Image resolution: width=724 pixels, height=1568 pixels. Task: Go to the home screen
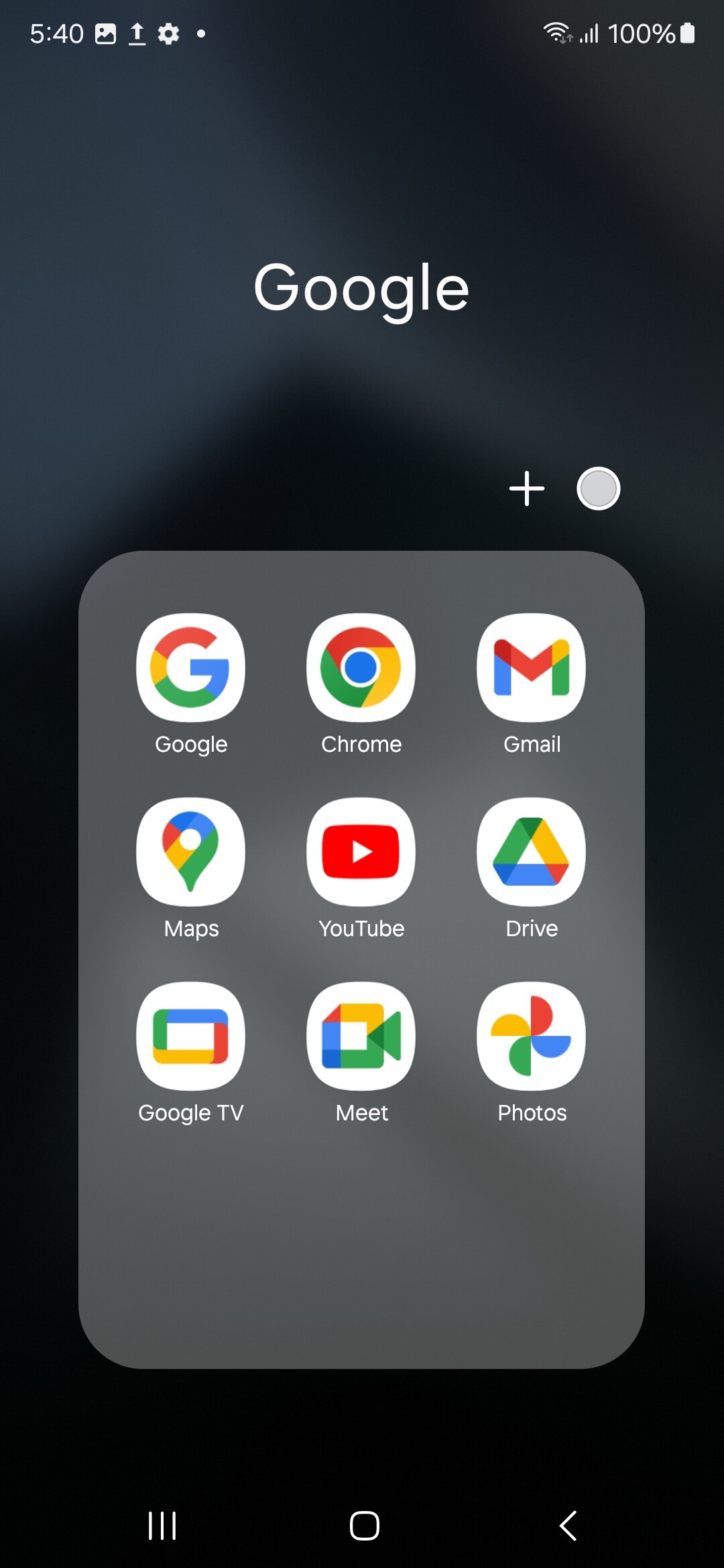click(364, 1526)
